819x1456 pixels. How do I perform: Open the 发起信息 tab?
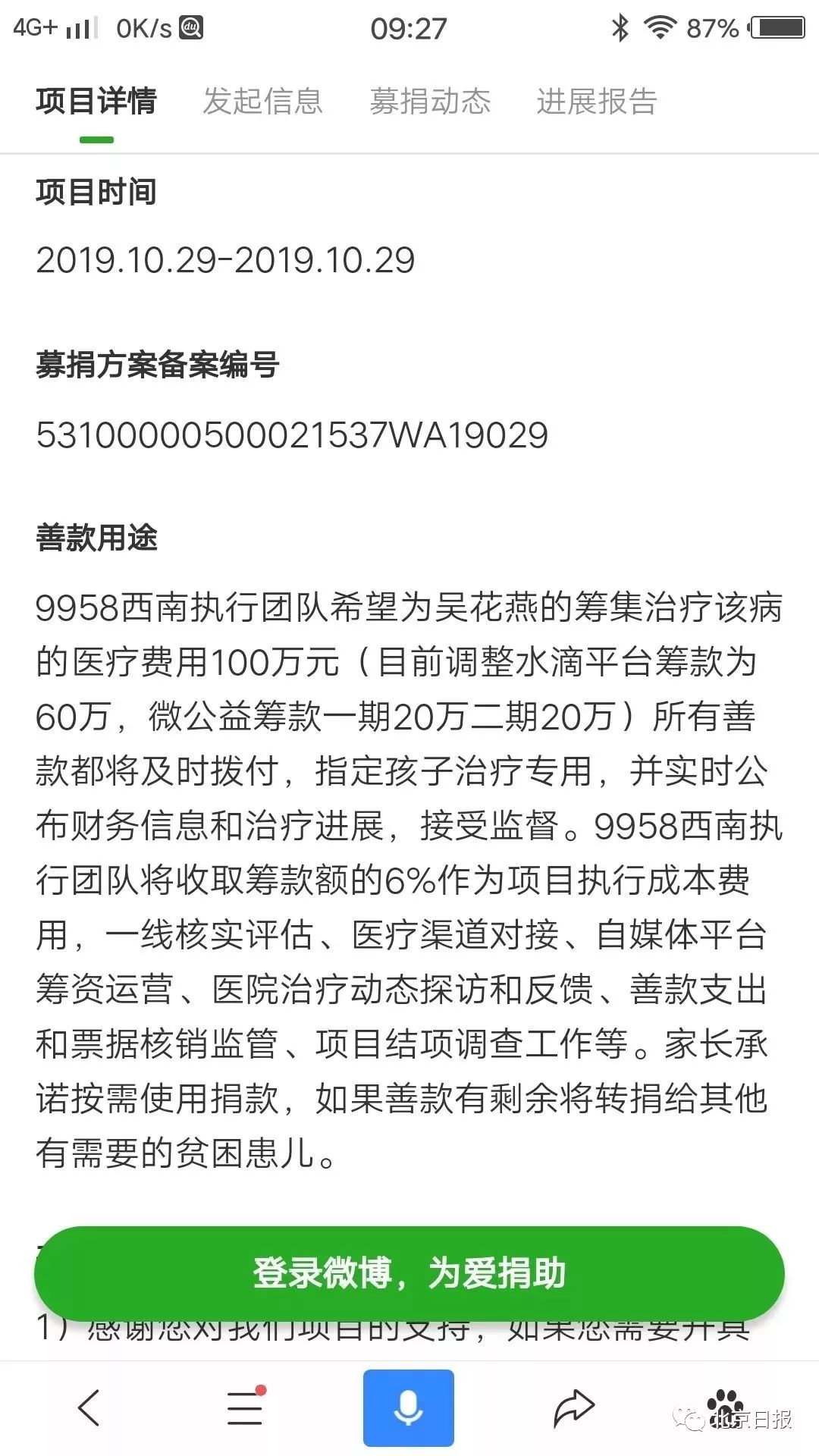(x=262, y=102)
